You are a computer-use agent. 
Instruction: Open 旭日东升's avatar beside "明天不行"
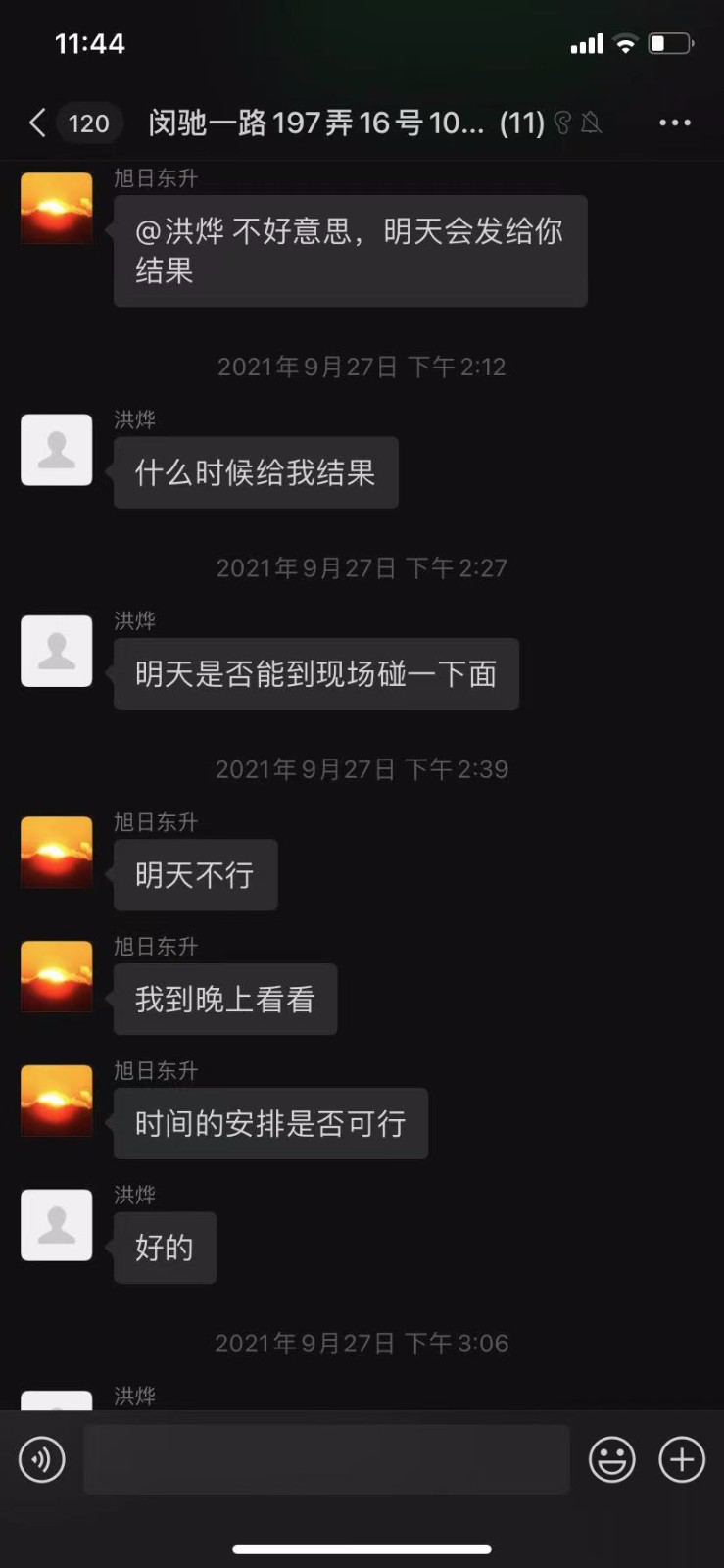pyautogui.click(x=57, y=852)
